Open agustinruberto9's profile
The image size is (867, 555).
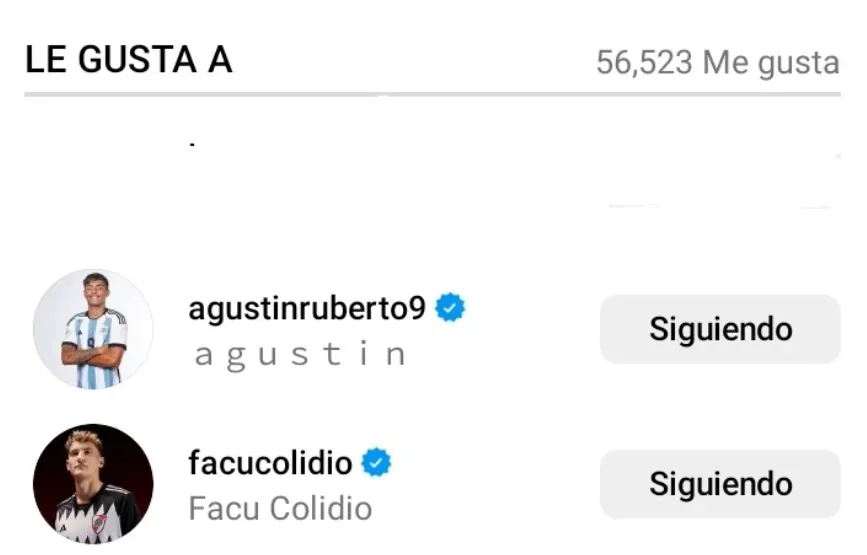pyautogui.click(x=307, y=310)
